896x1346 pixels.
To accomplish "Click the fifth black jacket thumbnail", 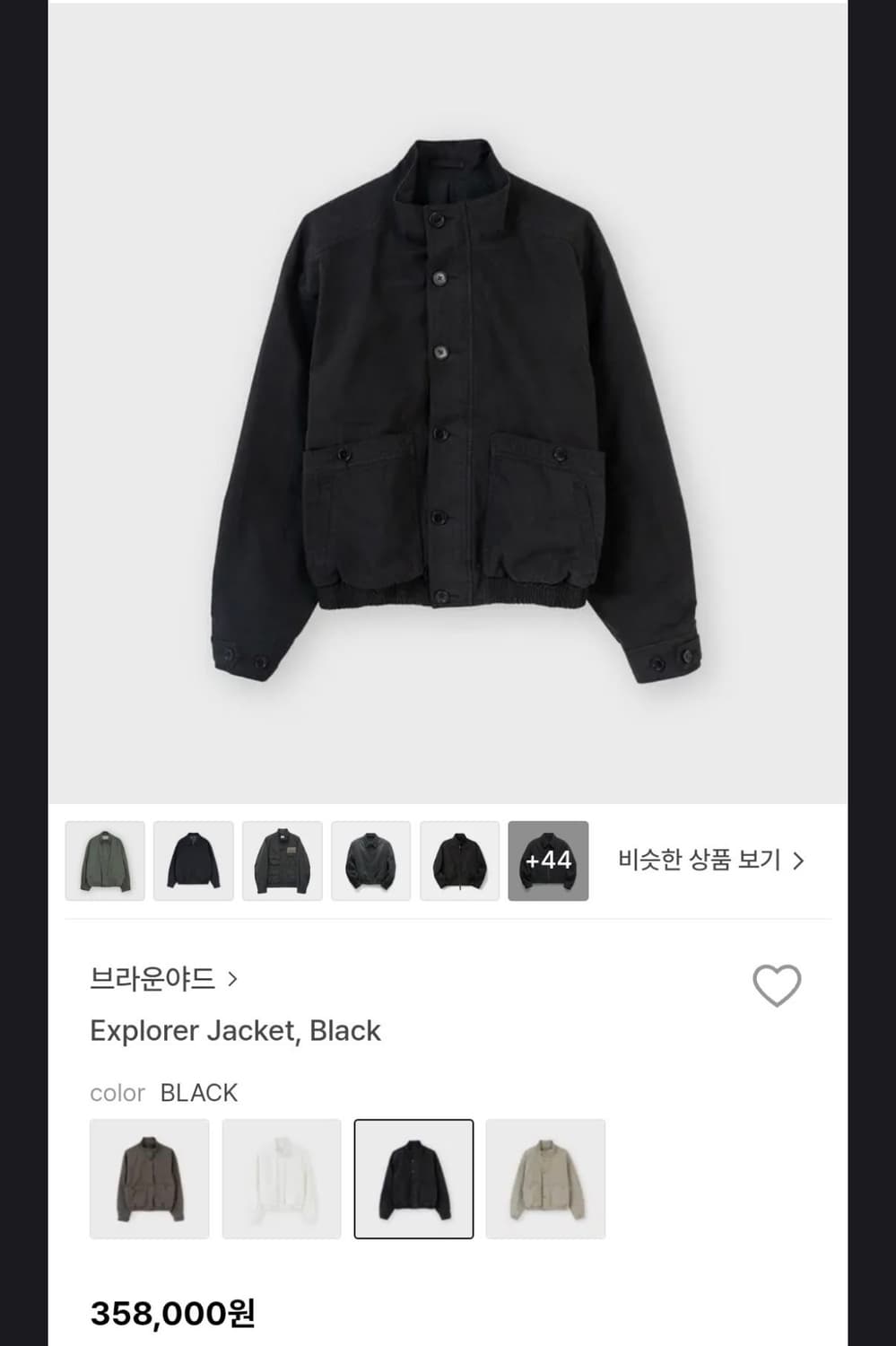I will (459, 861).
